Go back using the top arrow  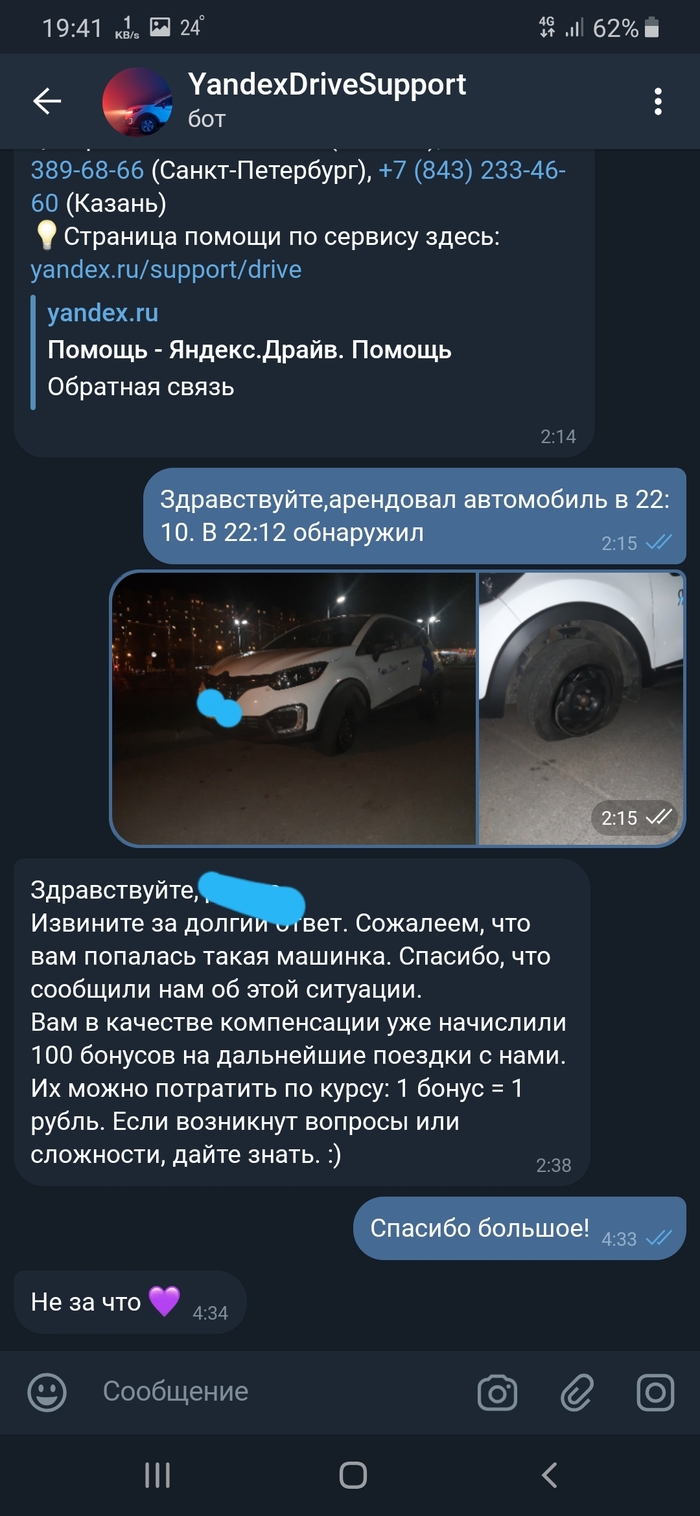[47, 101]
